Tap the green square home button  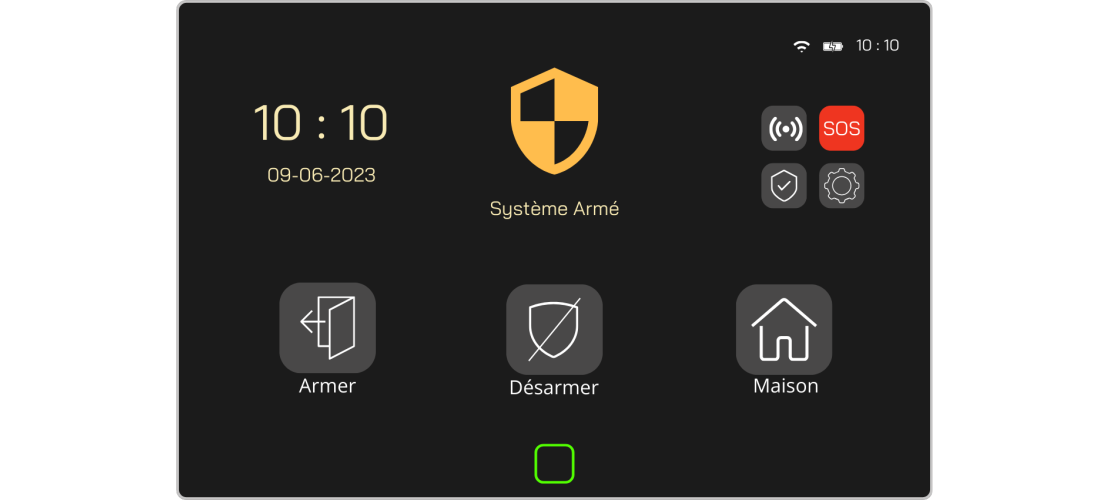pyautogui.click(x=554, y=464)
